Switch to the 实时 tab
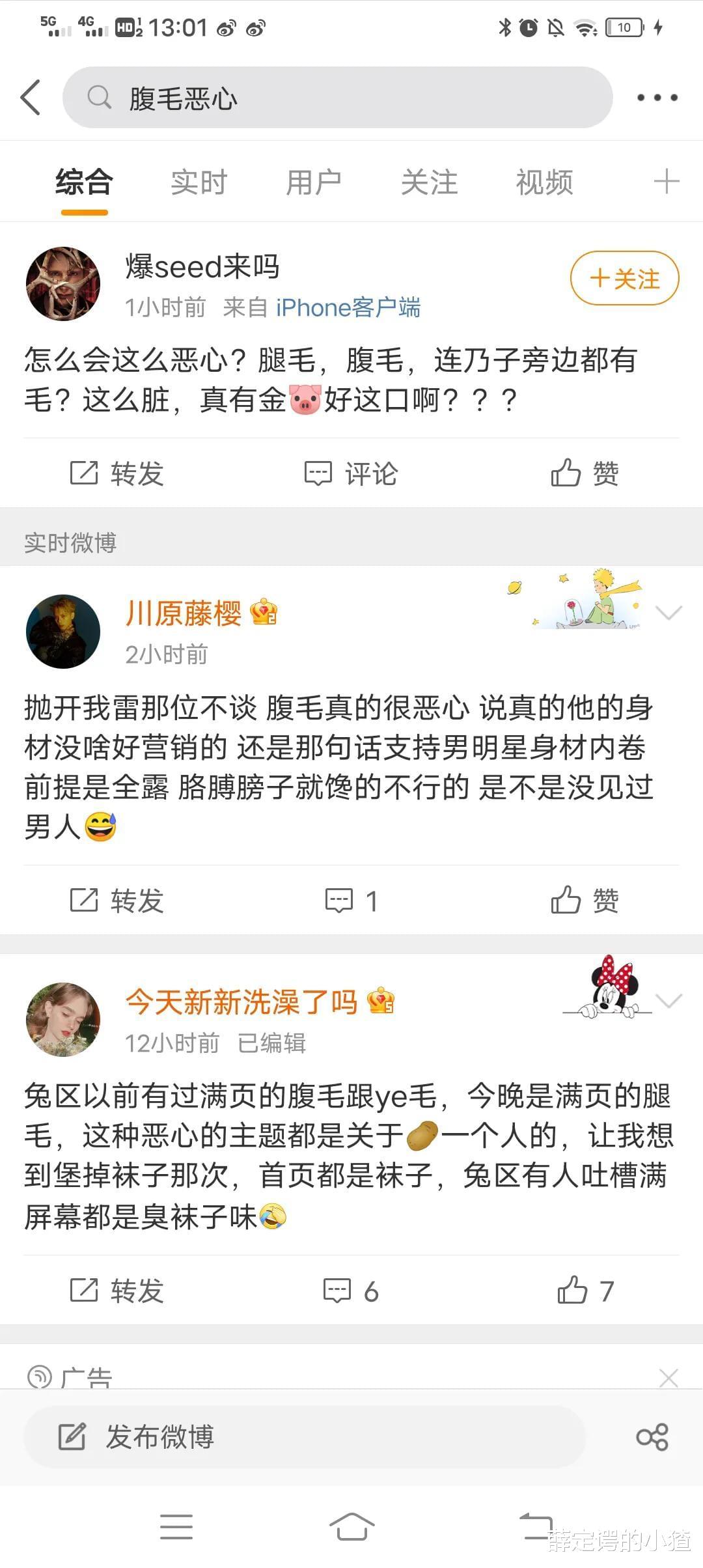The width and height of the screenshot is (703, 1568). tap(199, 182)
